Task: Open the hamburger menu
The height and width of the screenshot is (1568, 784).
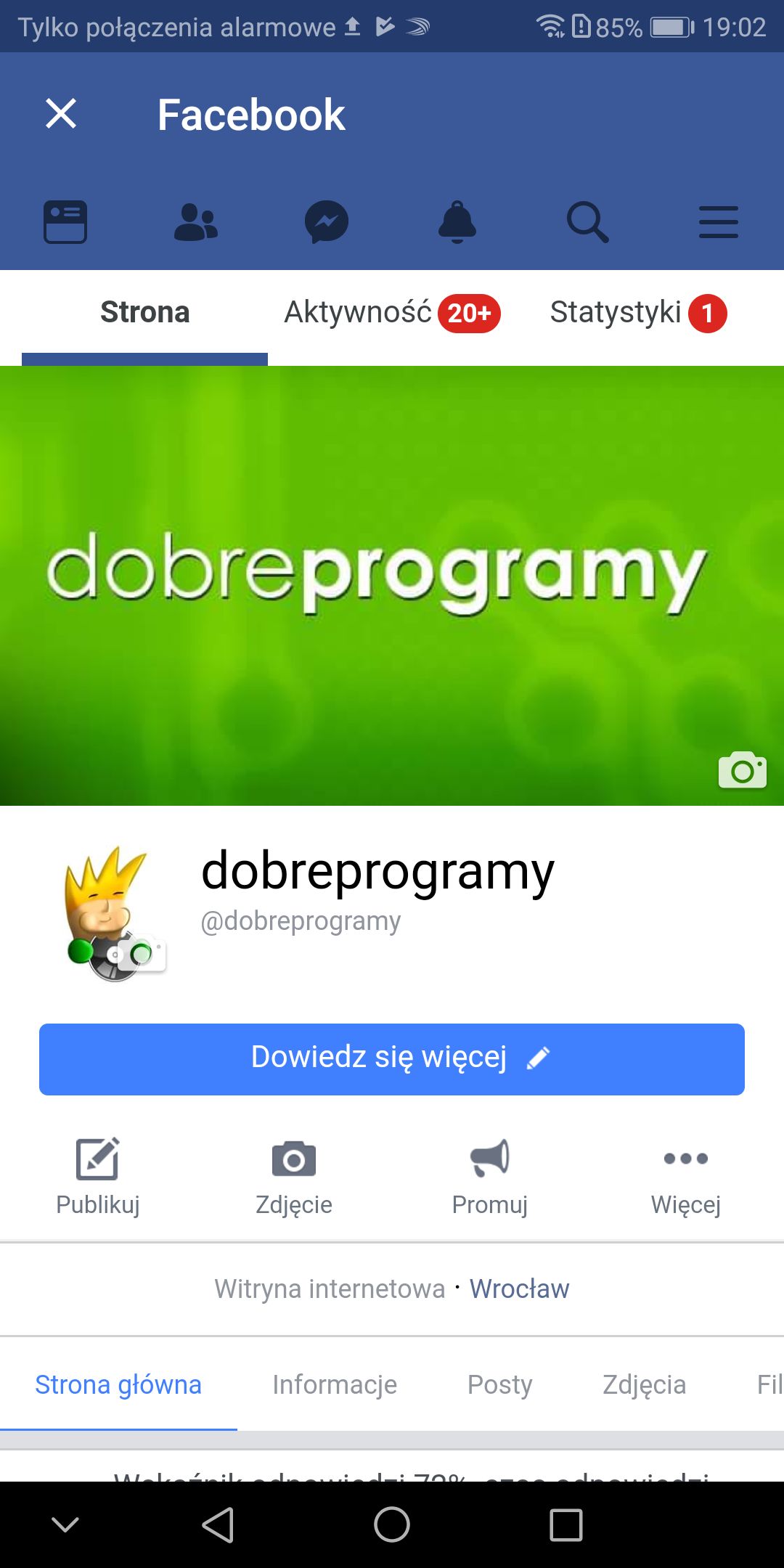Action: click(719, 222)
